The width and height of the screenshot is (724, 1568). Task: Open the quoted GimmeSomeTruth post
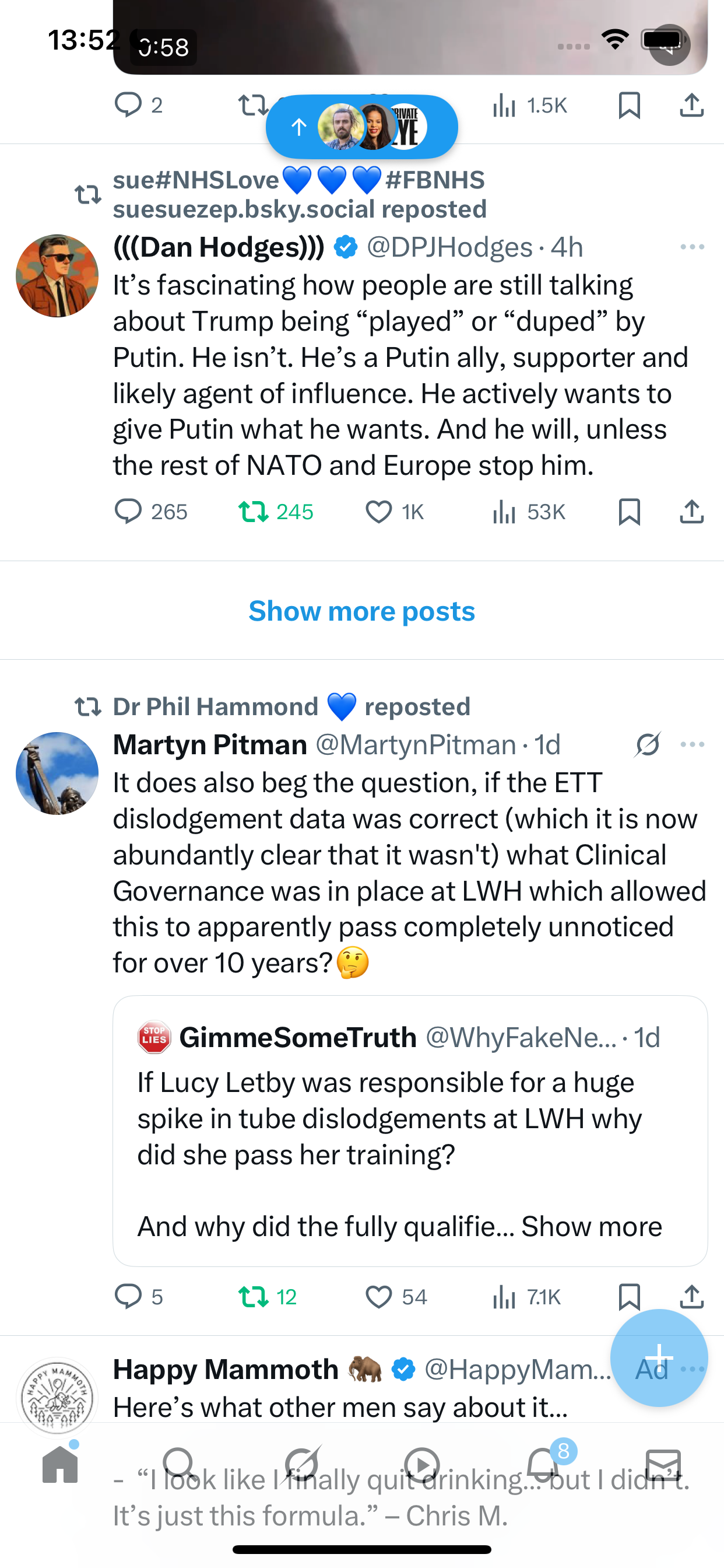coord(410,1120)
